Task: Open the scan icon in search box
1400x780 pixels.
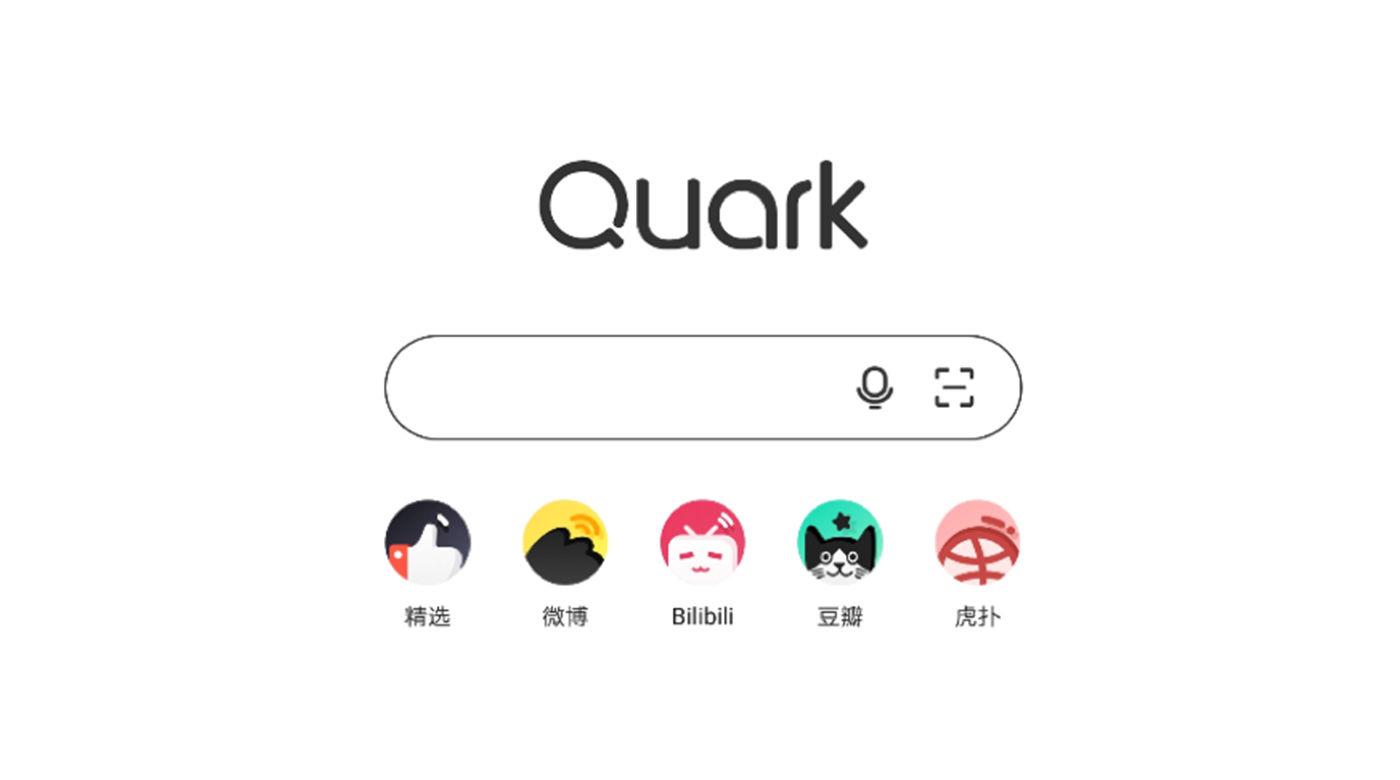Action: 954,388
